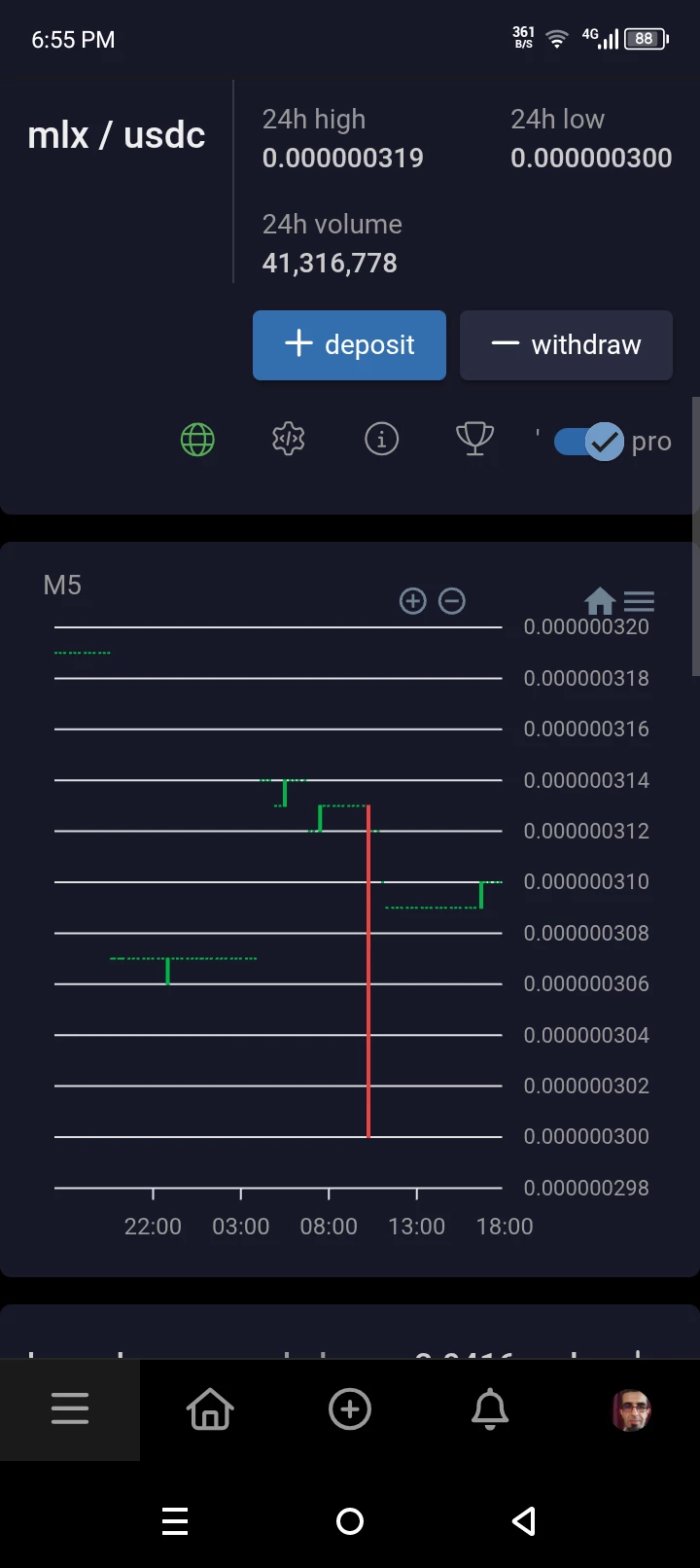Show the market info icon

click(x=381, y=440)
